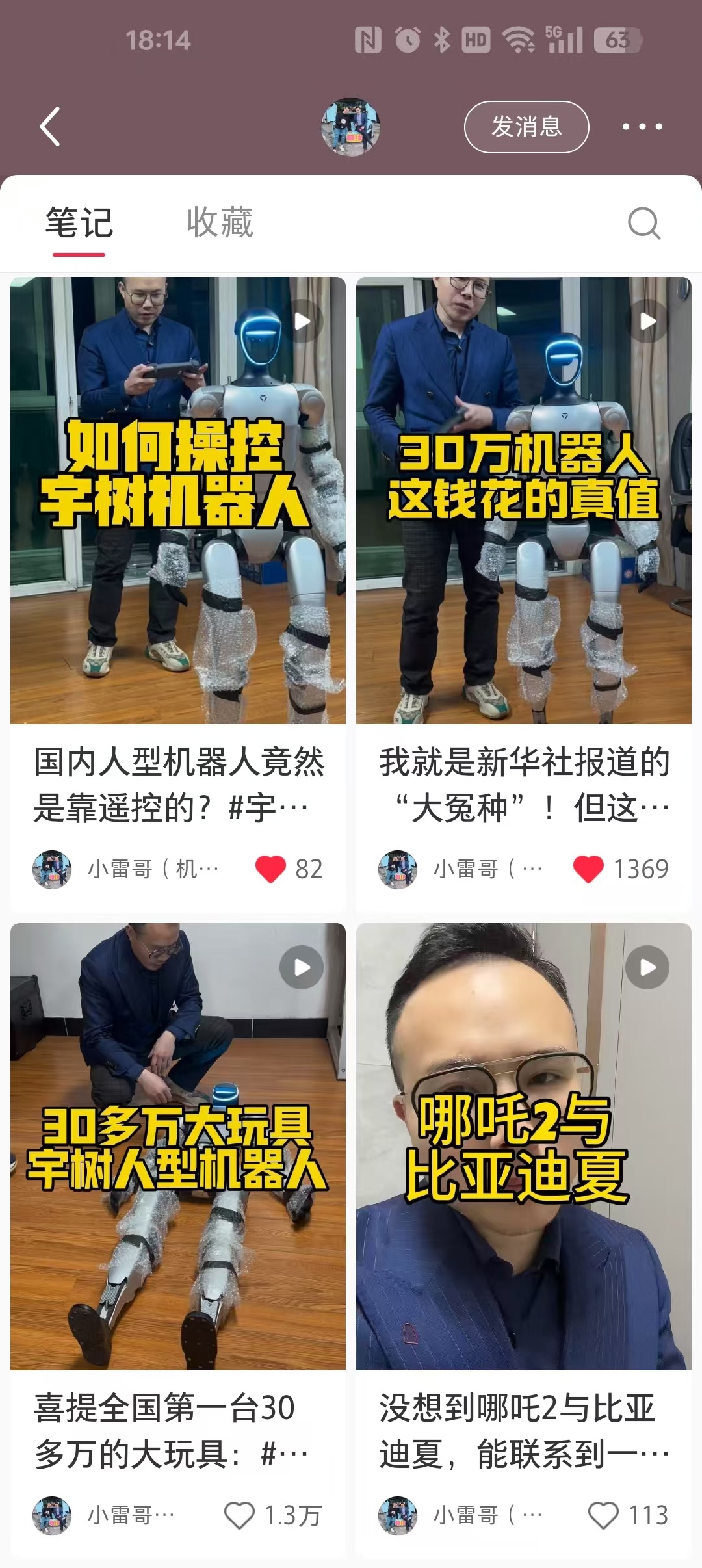Unlike the note with 82 likes

click(x=270, y=869)
